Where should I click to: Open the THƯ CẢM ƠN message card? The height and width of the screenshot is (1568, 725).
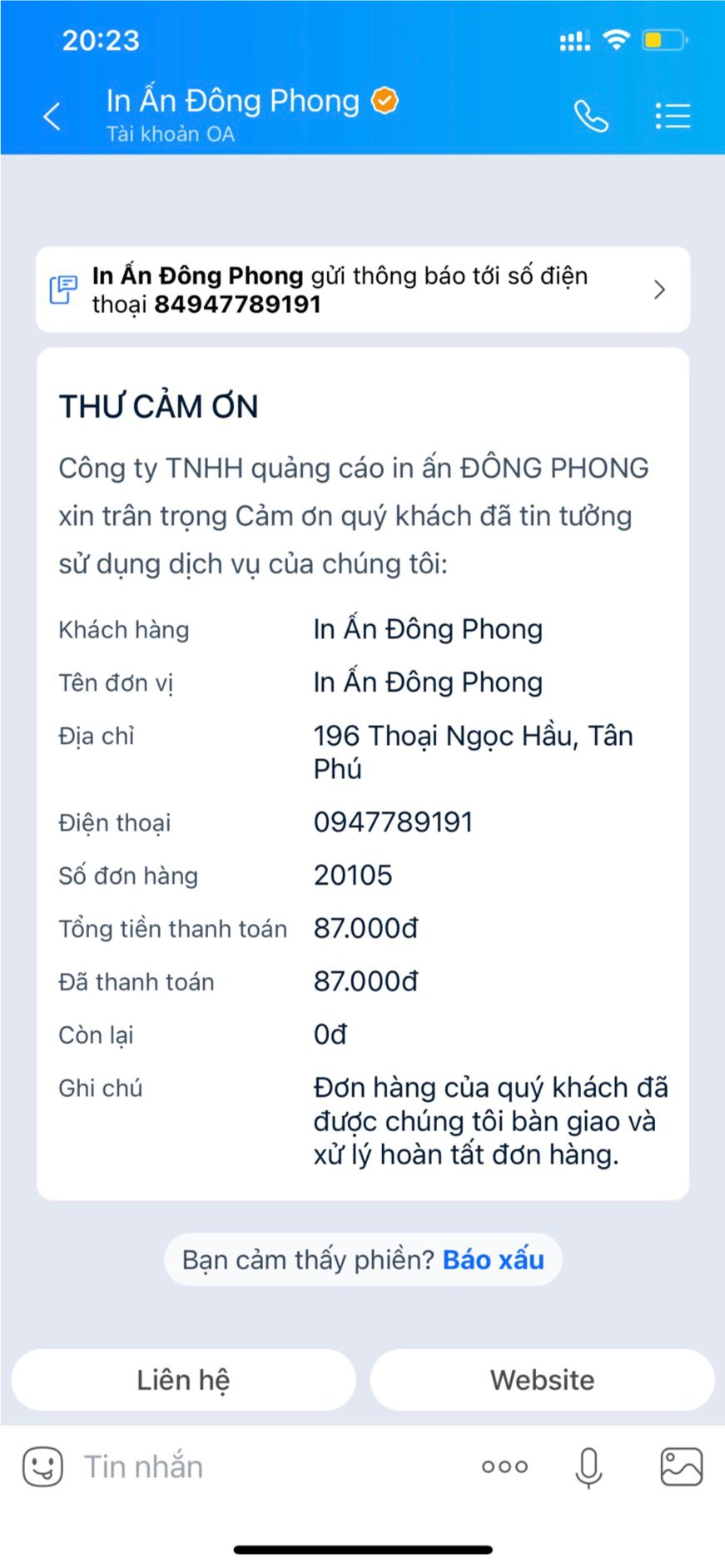(x=363, y=772)
